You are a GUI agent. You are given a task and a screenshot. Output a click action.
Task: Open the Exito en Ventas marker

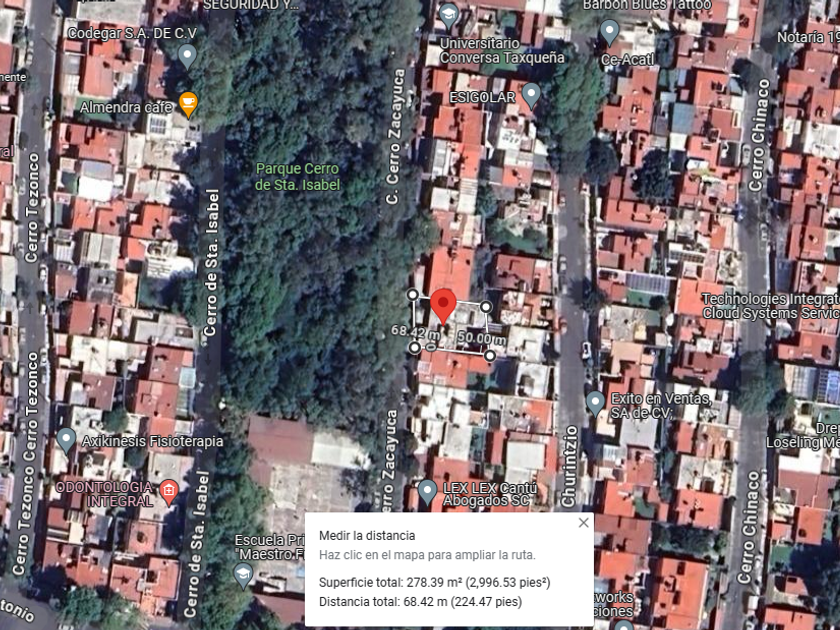(x=595, y=403)
